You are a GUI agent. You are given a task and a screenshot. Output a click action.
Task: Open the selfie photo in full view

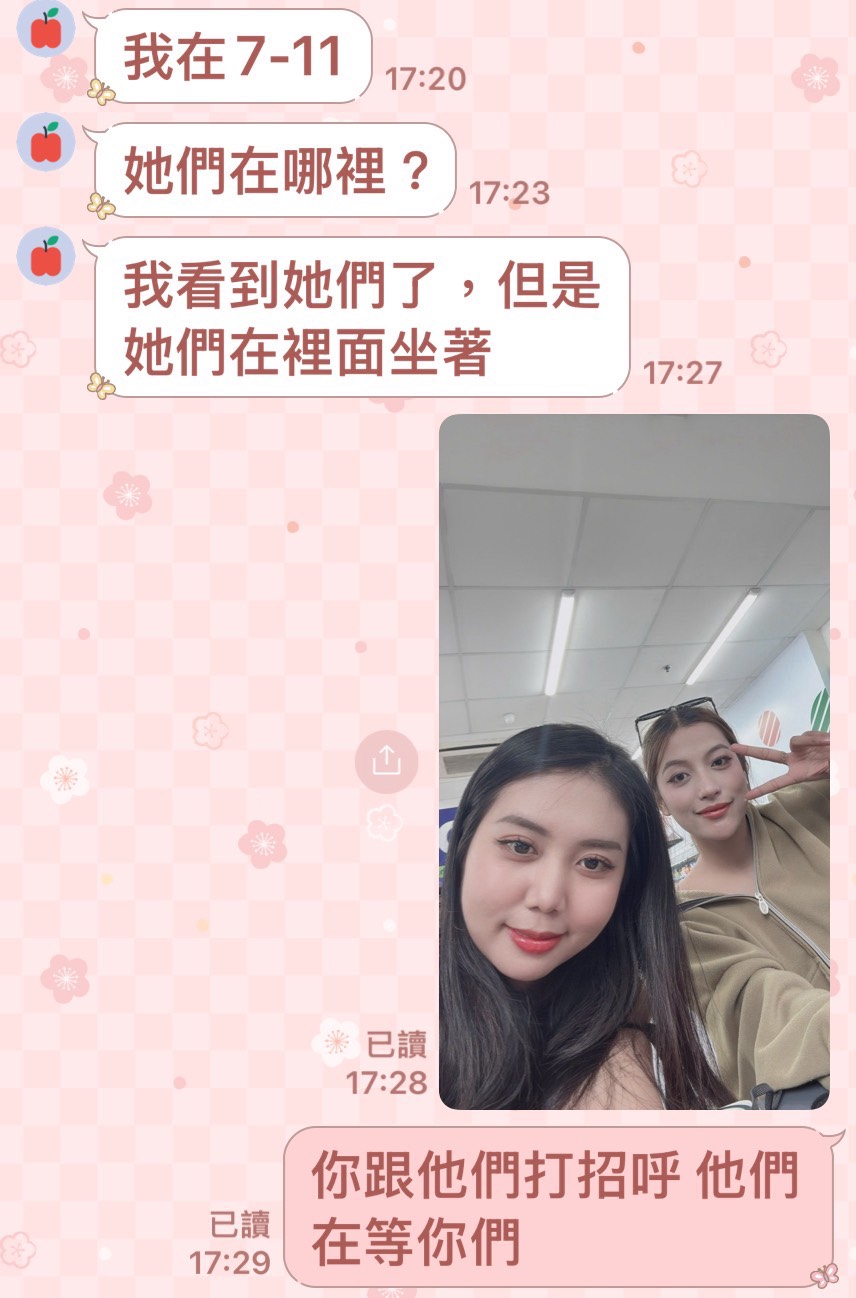point(634,760)
